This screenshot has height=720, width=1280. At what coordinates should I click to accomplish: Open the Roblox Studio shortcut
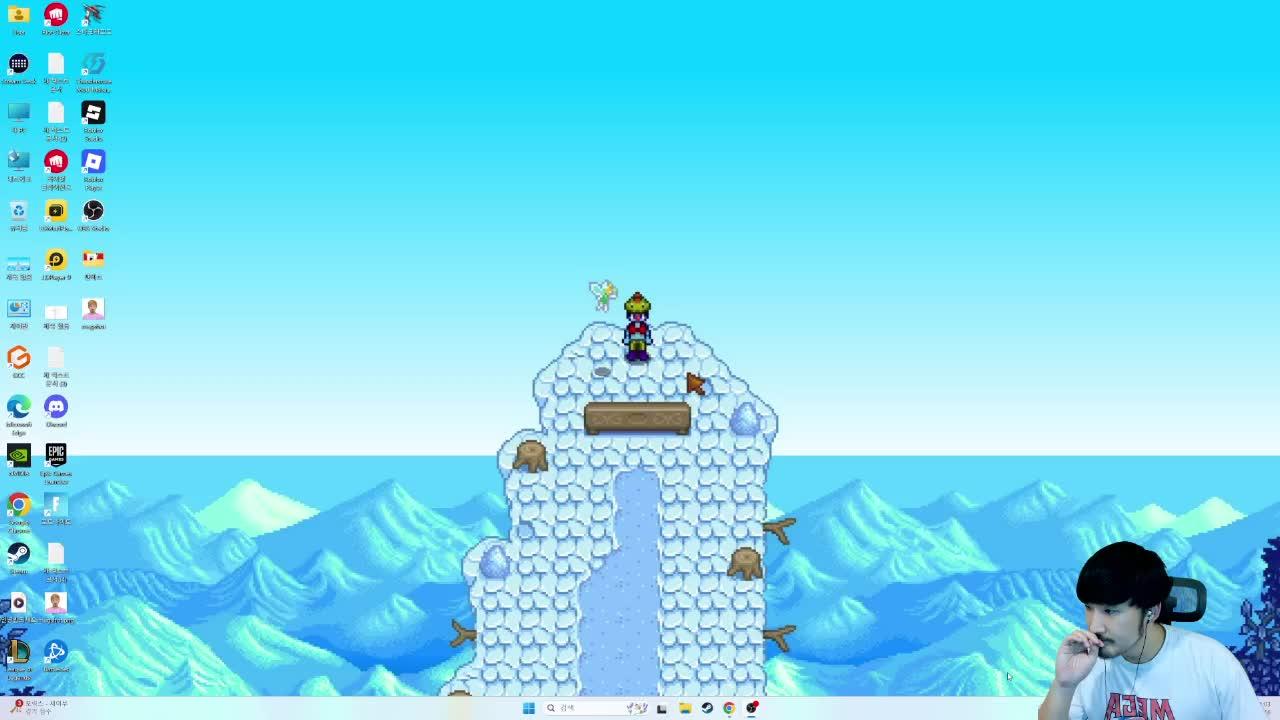[x=93, y=113]
